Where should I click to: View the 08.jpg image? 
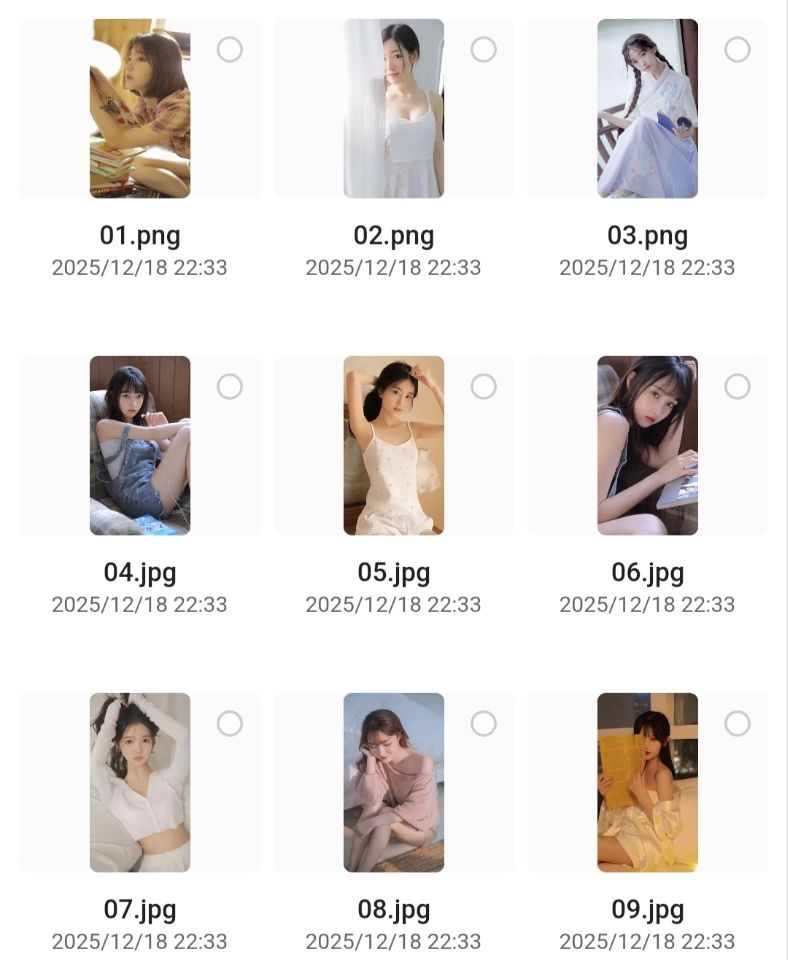tap(394, 782)
